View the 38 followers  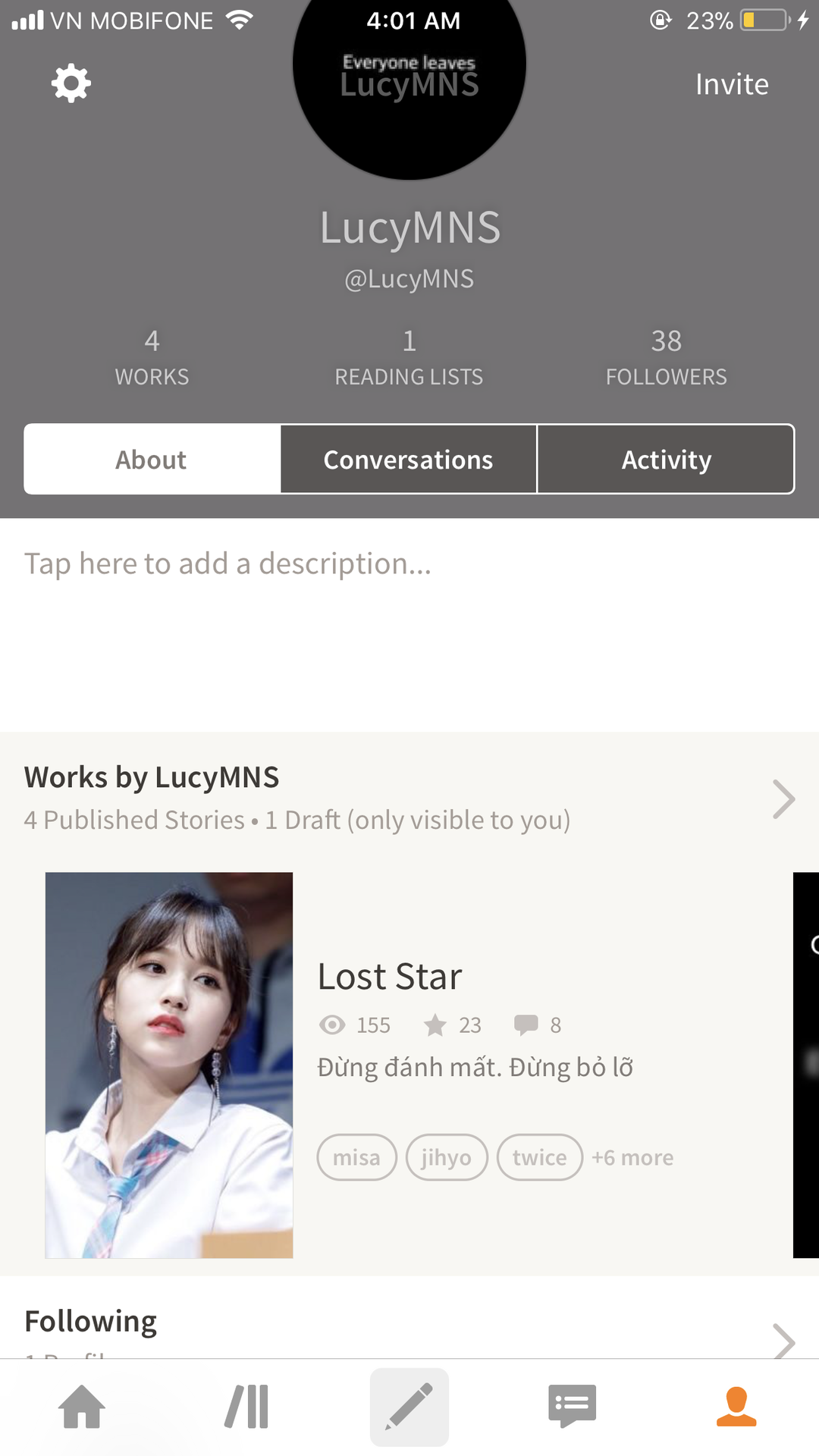pos(666,356)
